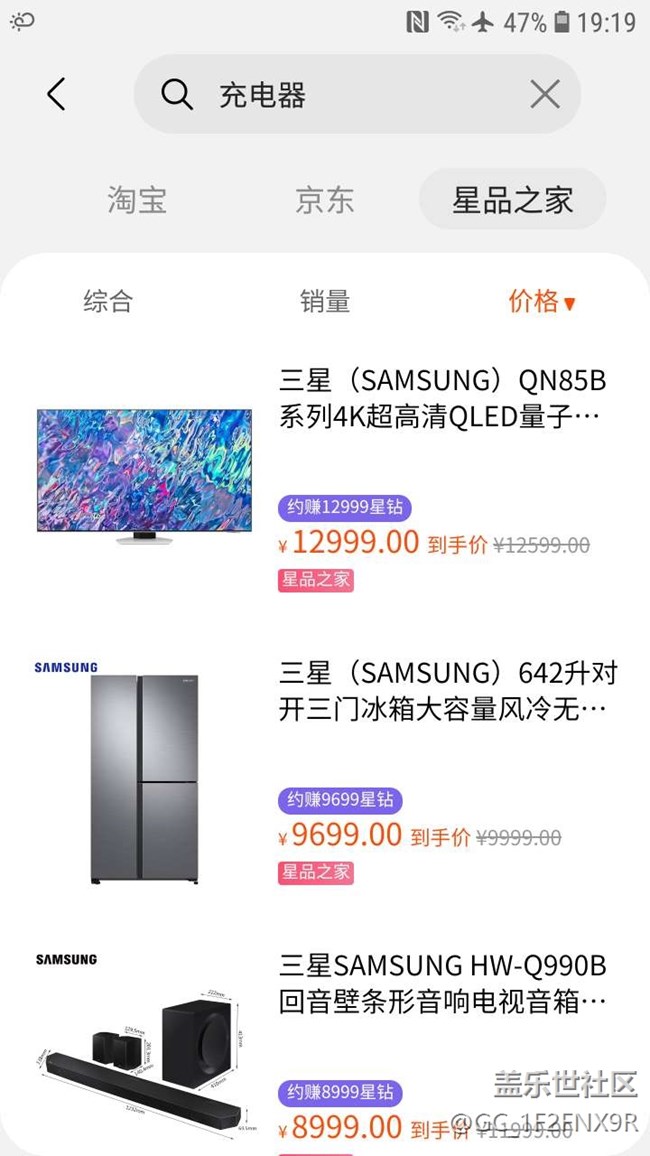
Task: View the HW-Q990B soundbar product
Action: (442, 984)
